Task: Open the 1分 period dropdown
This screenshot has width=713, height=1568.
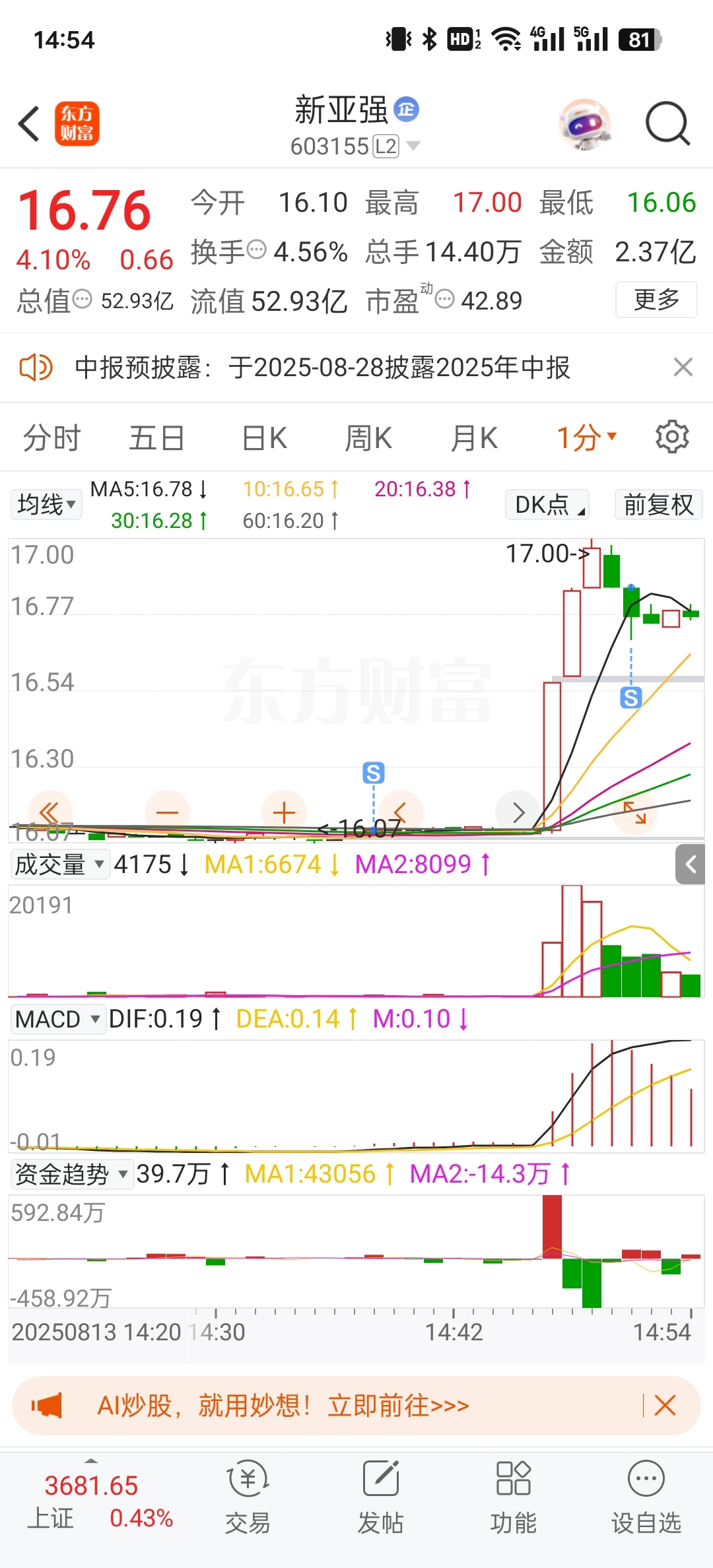Action: point(586,438)
